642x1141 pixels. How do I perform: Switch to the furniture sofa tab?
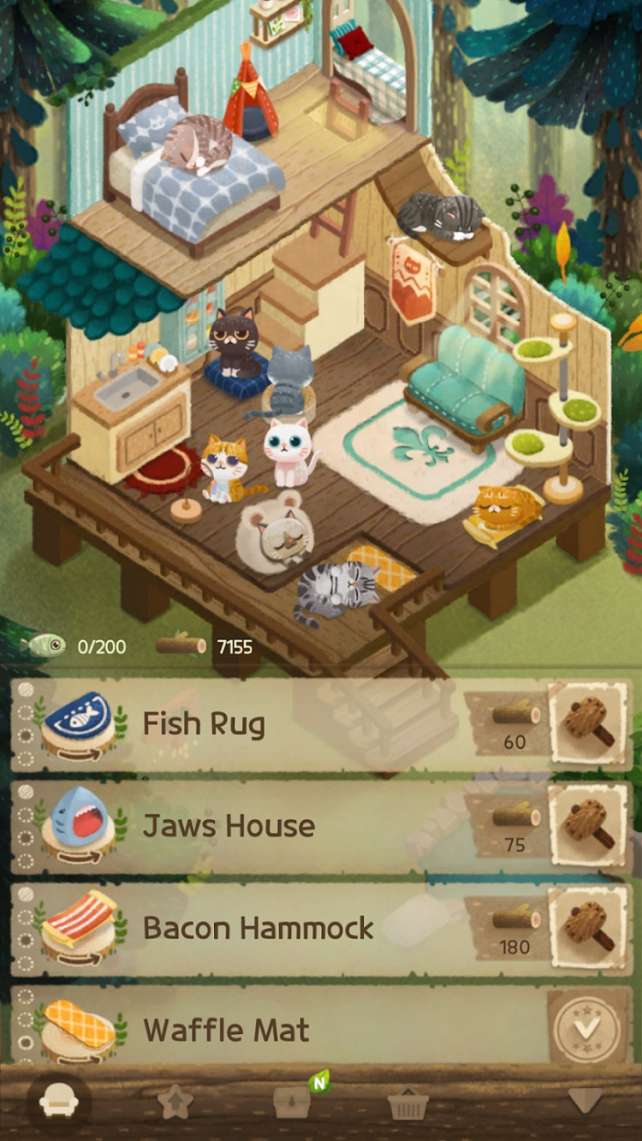pos(58,1104)
